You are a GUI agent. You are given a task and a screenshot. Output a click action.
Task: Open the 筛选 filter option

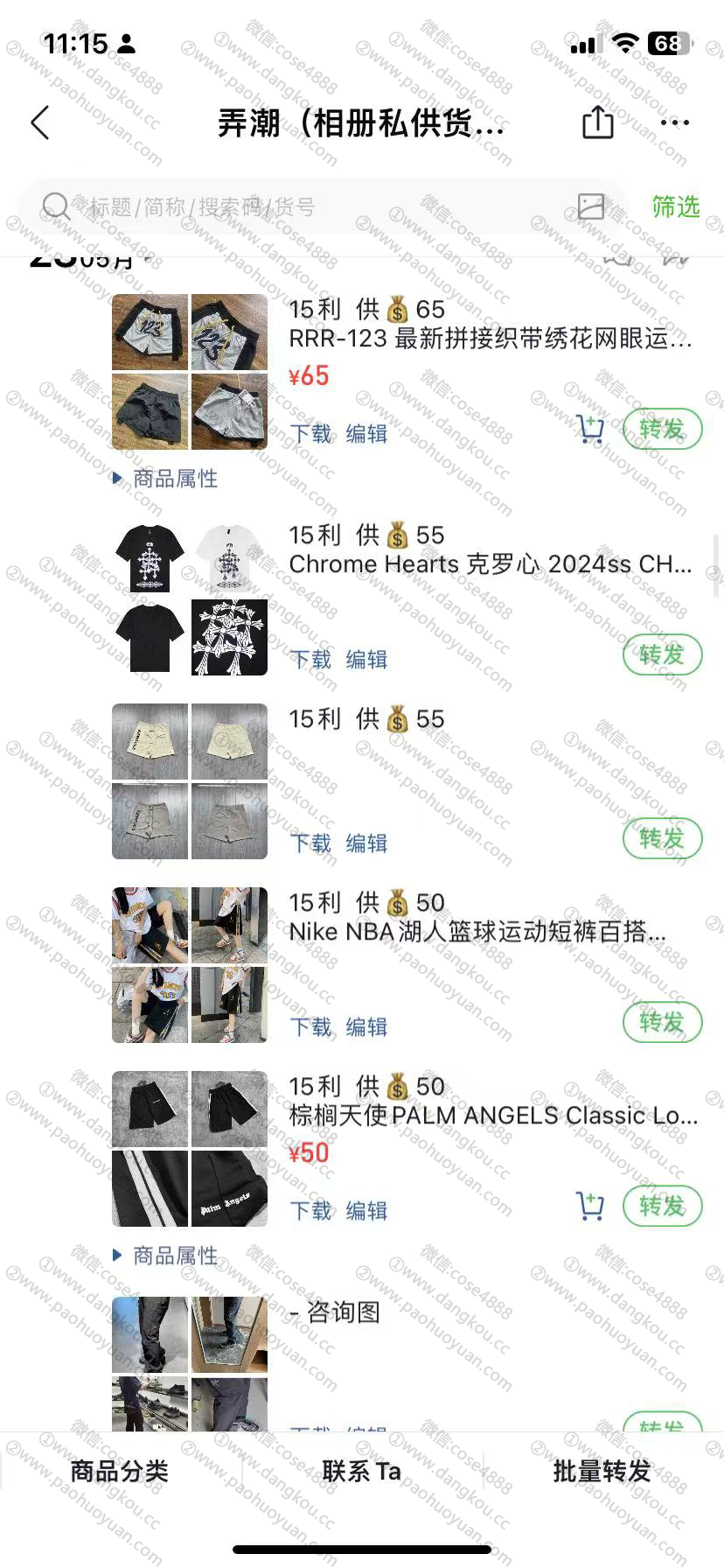(675, 206)
